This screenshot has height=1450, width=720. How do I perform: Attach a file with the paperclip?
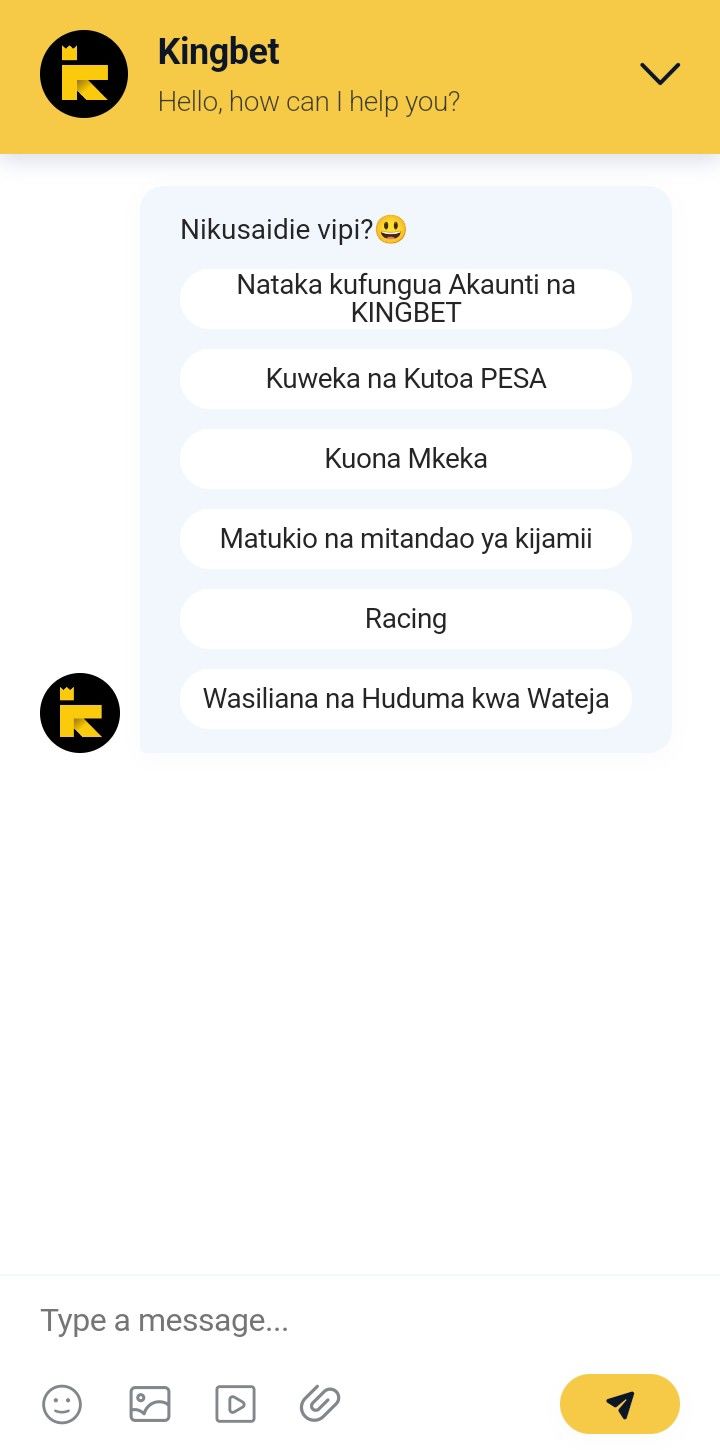click(321, 1404)
